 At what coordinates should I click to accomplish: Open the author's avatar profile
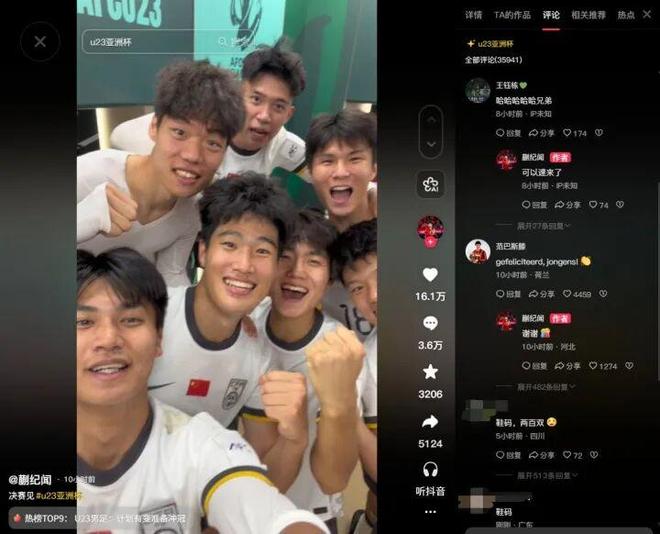click(x=430, y=229)
